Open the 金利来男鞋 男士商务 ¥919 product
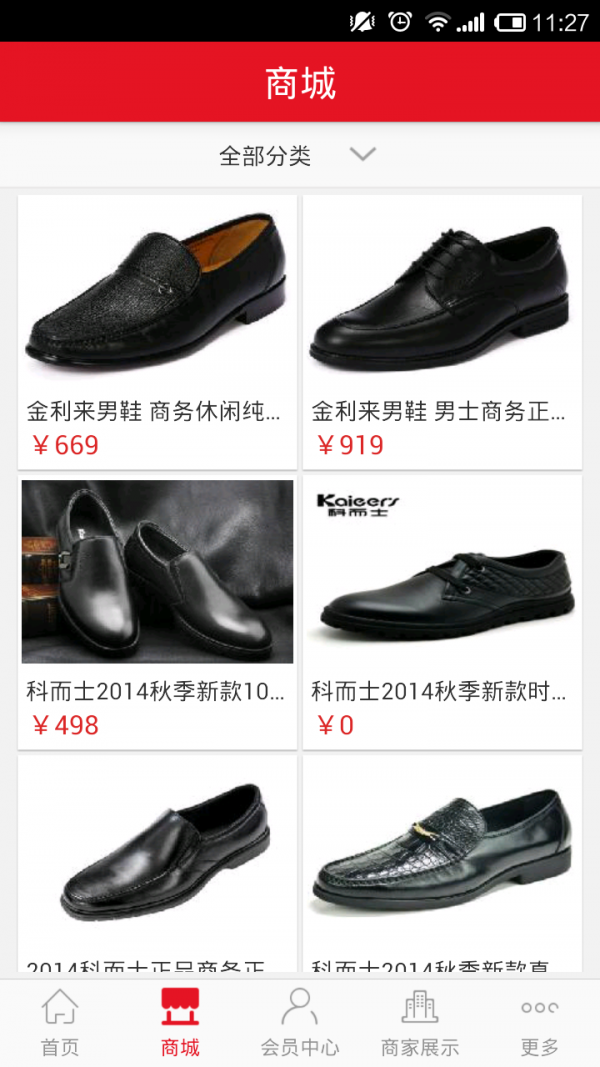The width and height of the screenshot is (600, 1067). (x=442, y=331)
